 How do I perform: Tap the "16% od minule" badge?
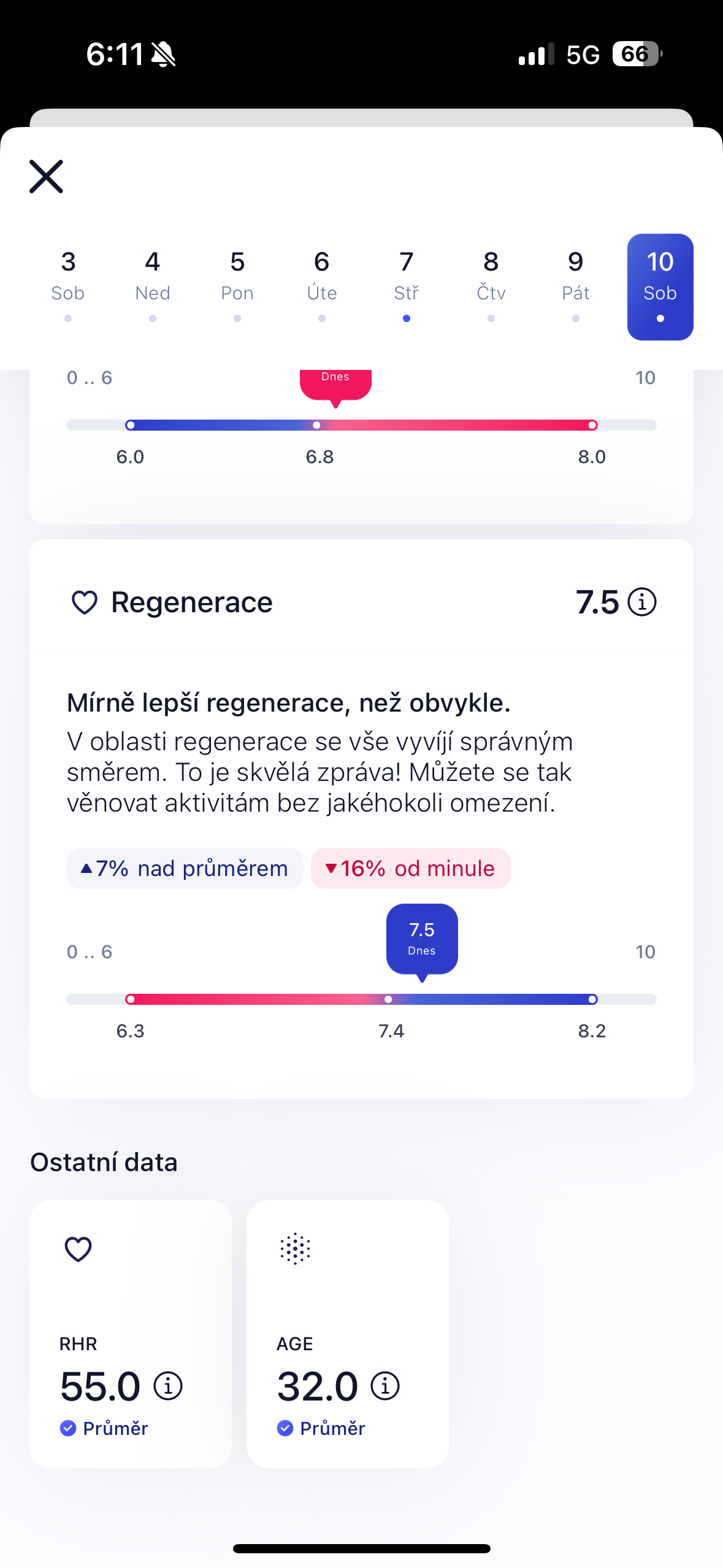pyautogui.click(x=410, y=868)
